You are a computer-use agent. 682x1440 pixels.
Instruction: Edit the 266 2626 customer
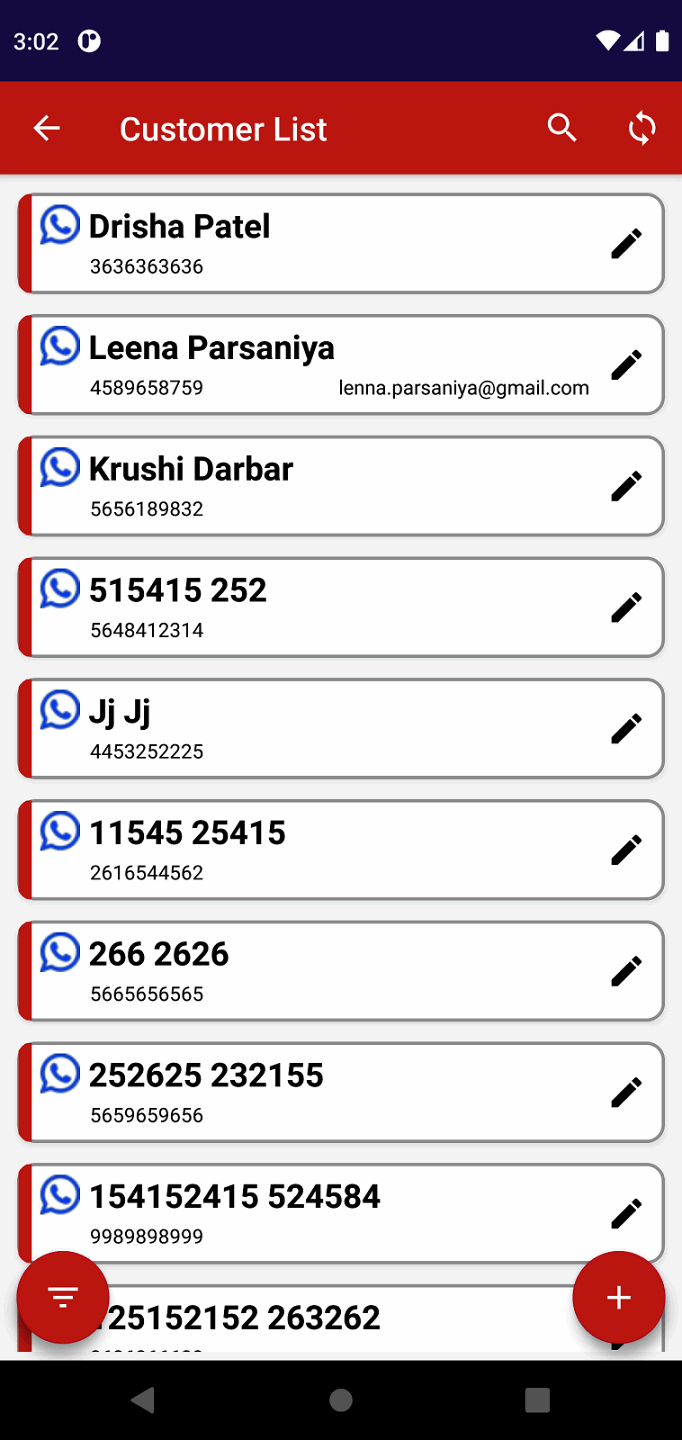point(626,970)
